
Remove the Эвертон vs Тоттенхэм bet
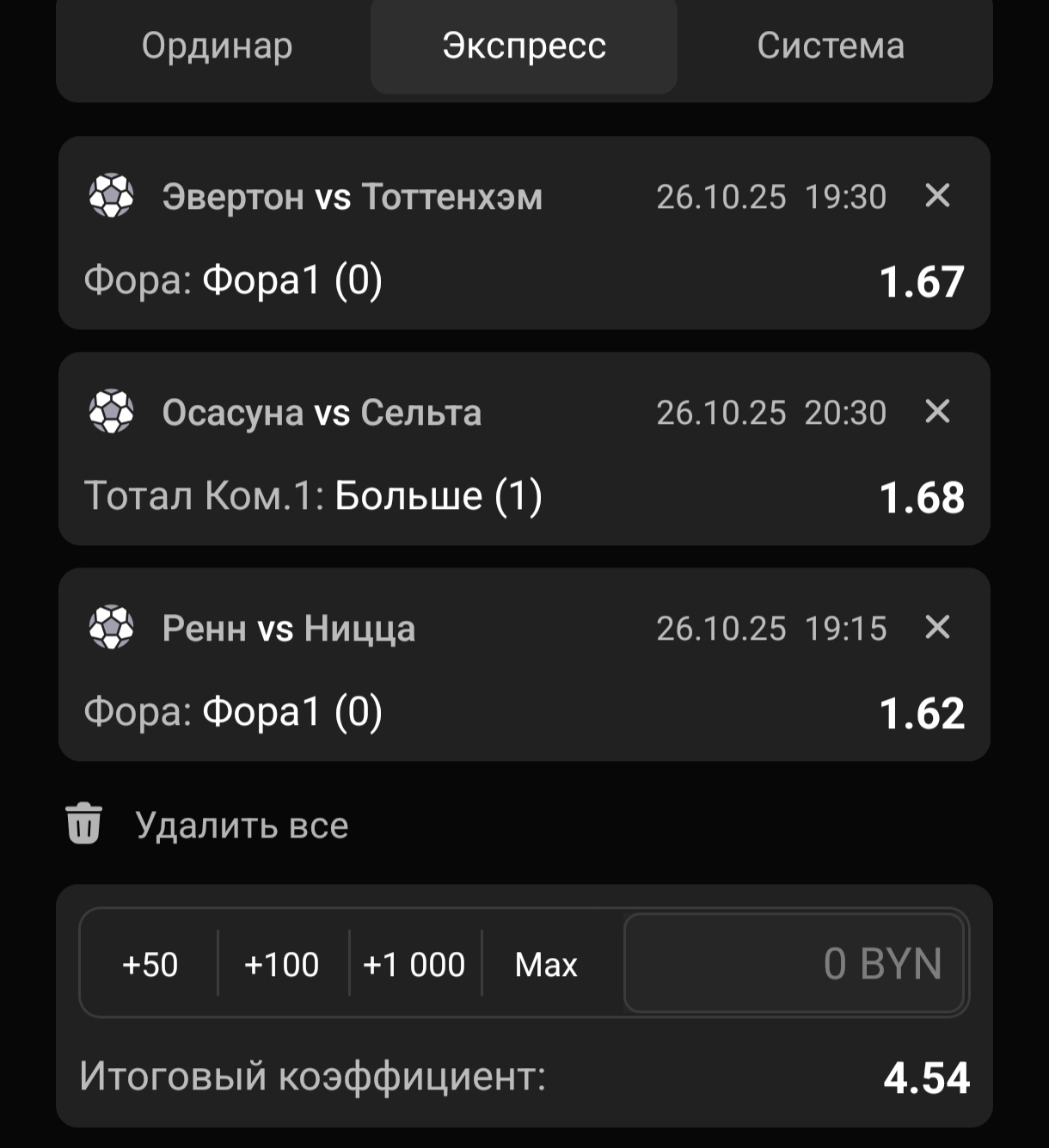click(937, 196)
